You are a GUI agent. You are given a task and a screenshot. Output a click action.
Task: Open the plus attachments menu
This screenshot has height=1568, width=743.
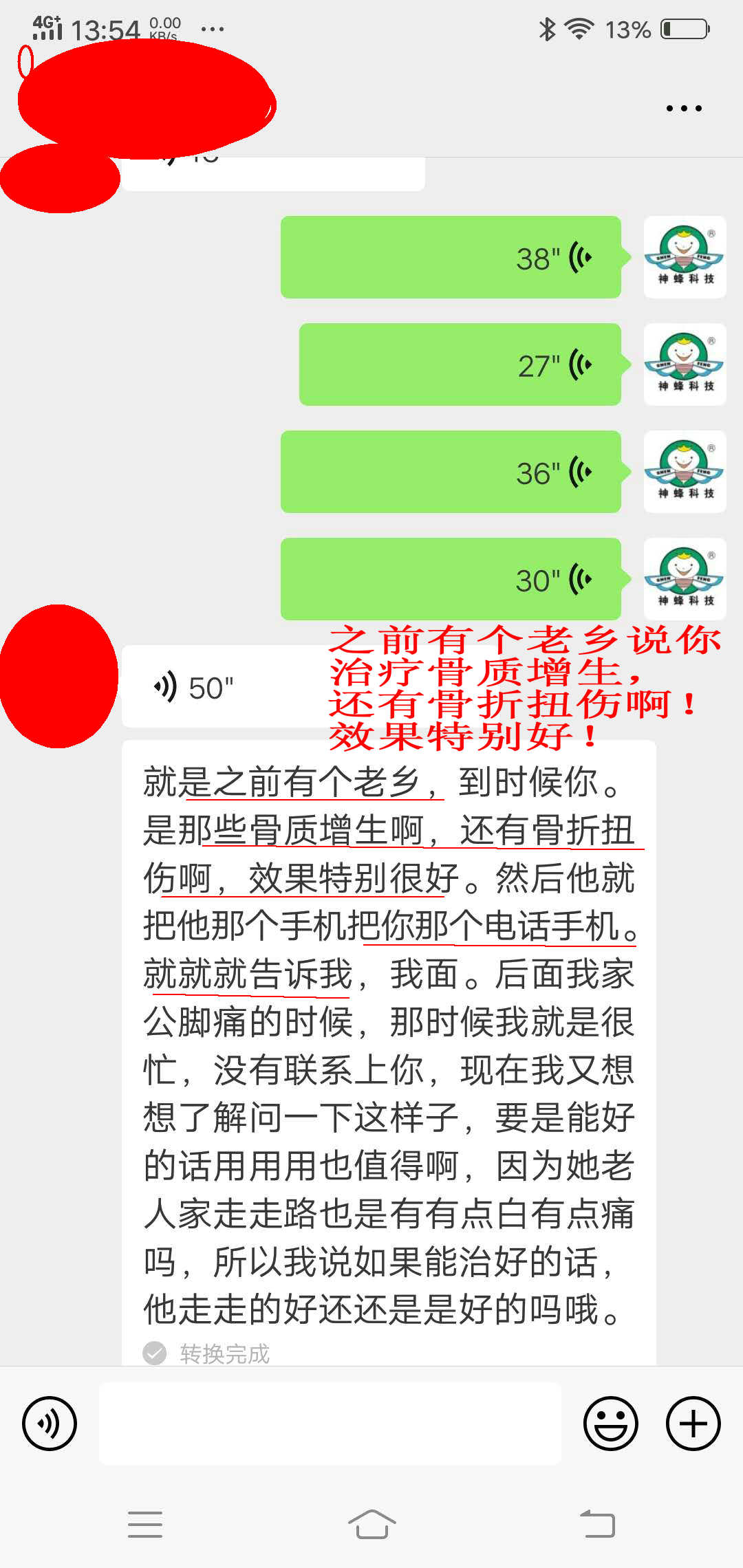click(693, 1423)
